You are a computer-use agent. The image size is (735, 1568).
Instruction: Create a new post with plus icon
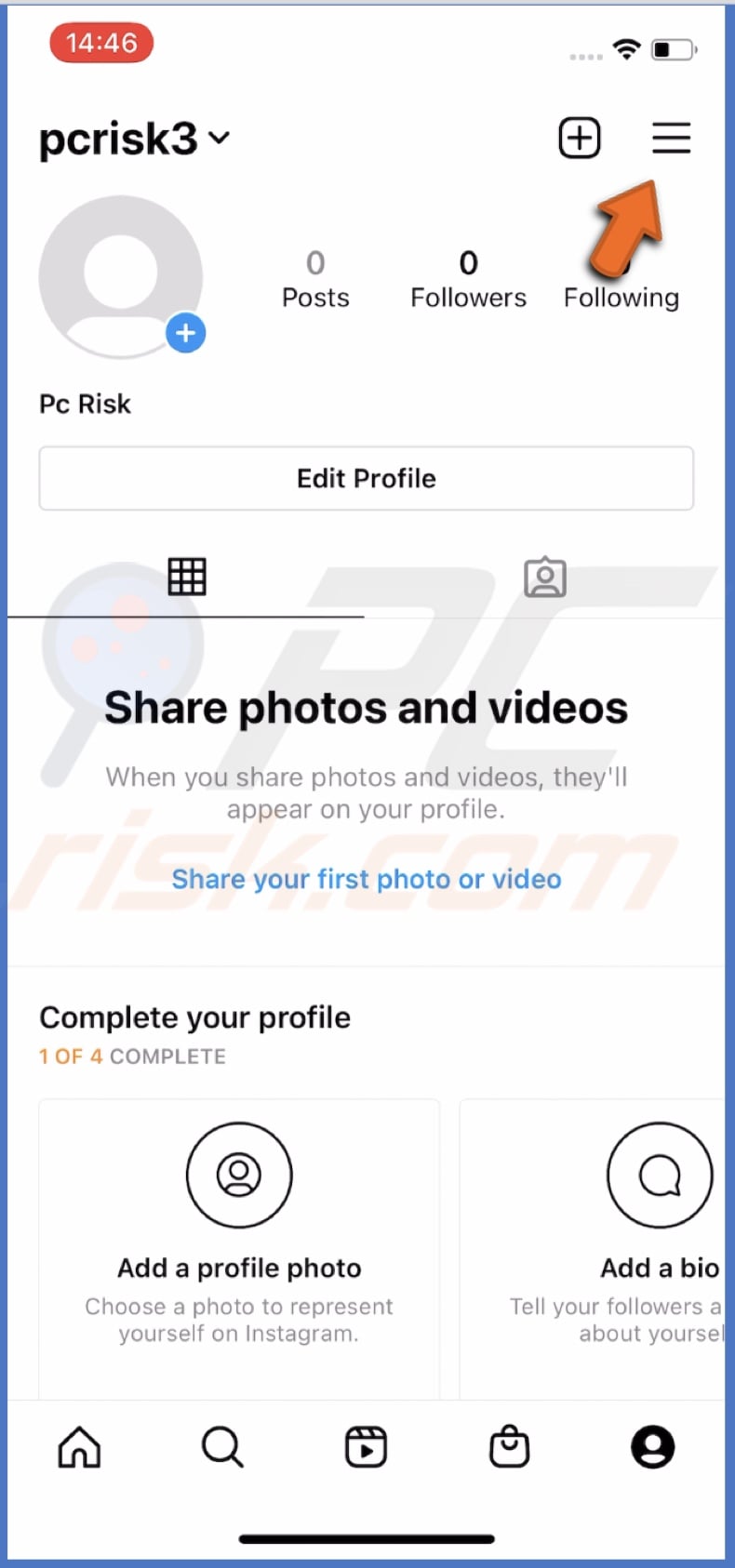(579, 139)
